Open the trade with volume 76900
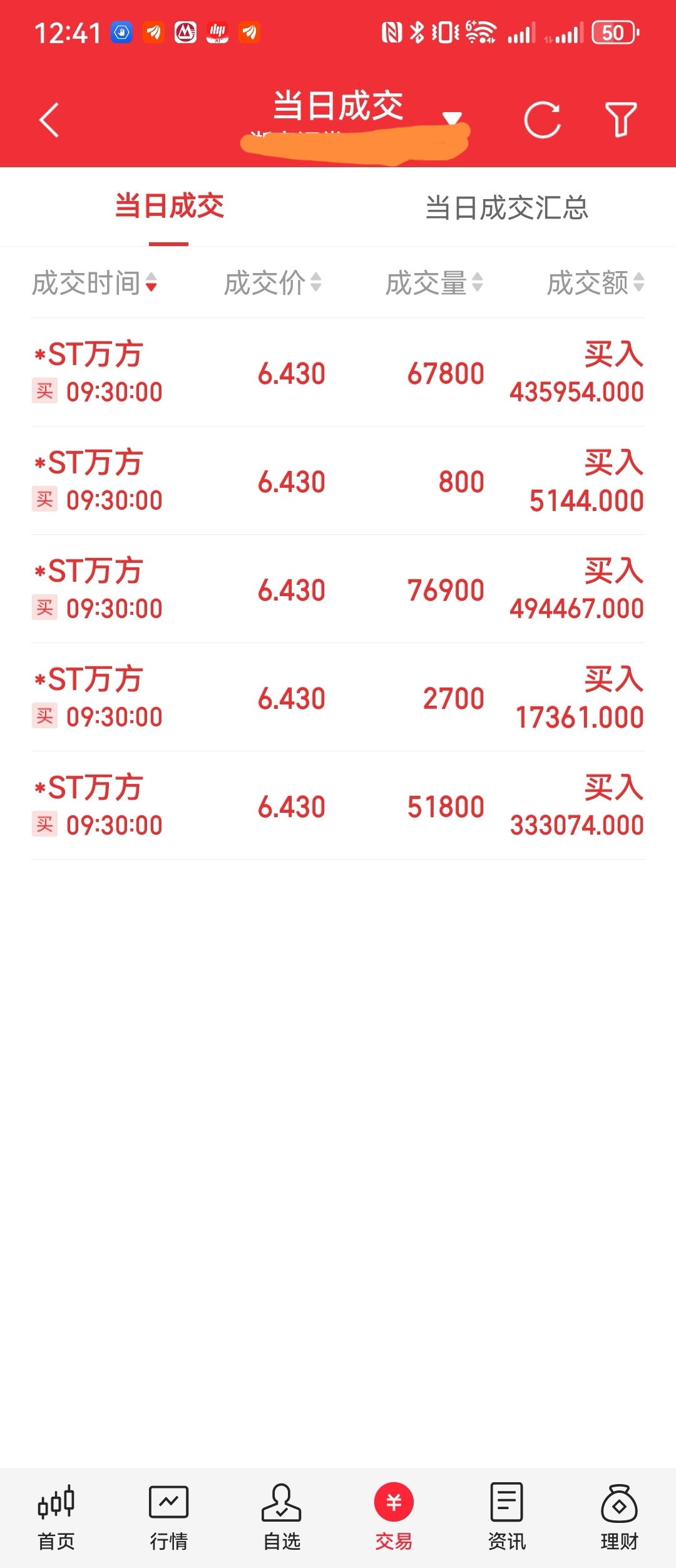The image size is (676, 1568). tap(338, 590)
